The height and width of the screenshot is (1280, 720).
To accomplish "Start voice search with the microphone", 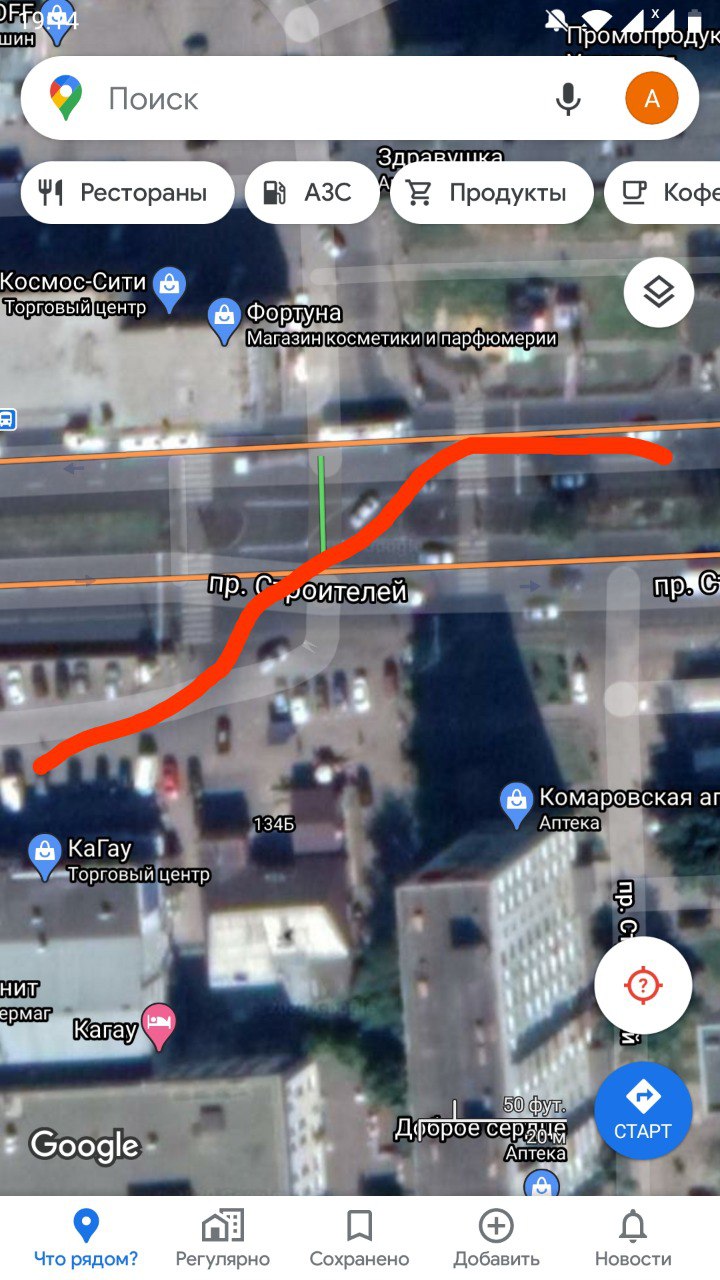I will pyautogui.click(x=568, y=98).
